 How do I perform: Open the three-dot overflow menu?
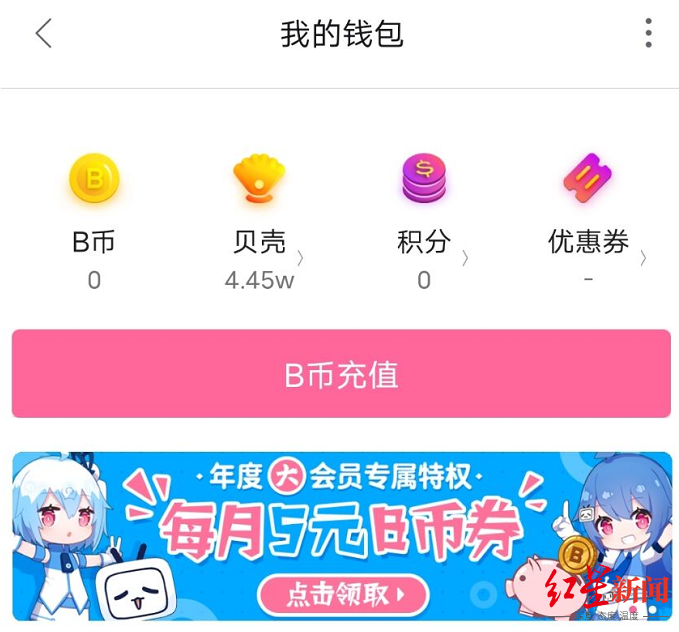[648, 34]
